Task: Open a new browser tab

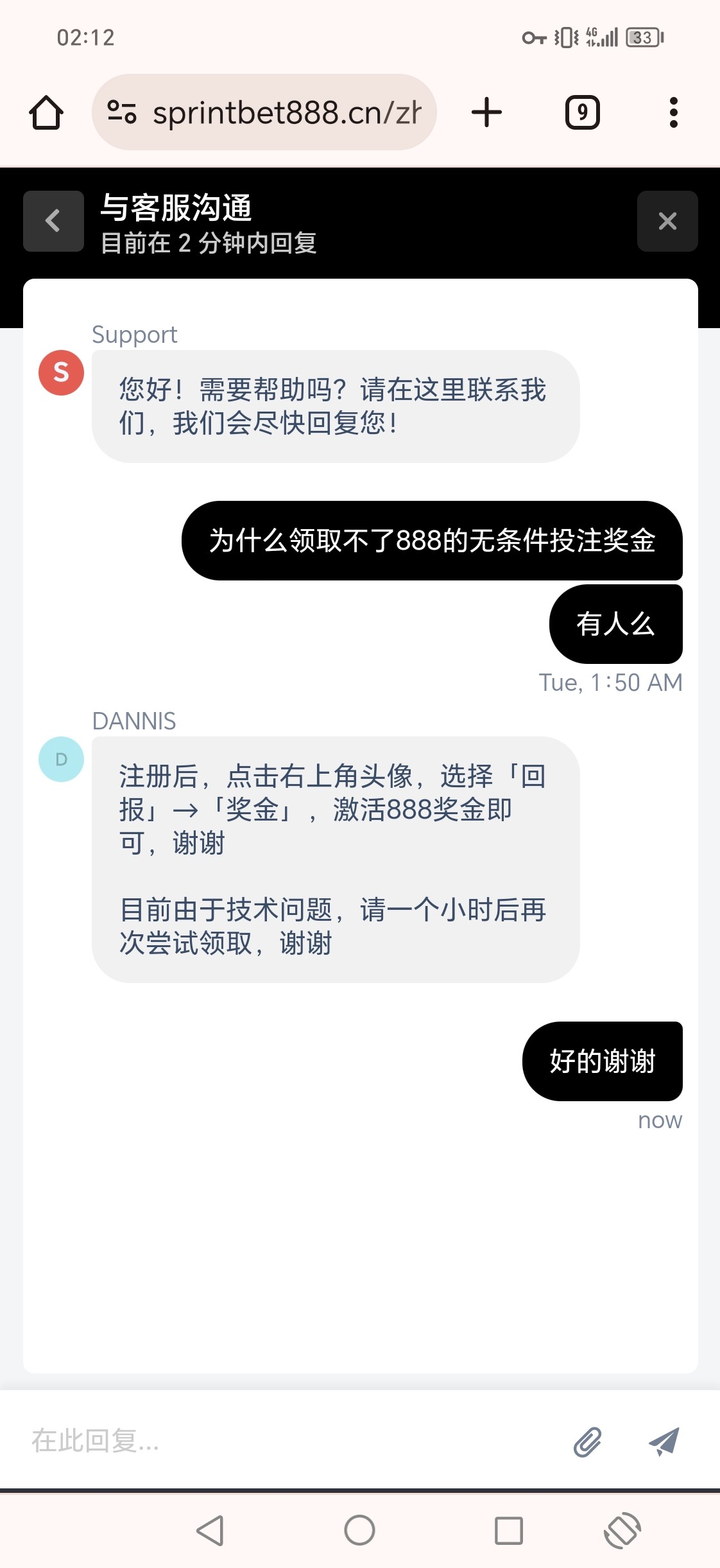Action: point(486,113)
